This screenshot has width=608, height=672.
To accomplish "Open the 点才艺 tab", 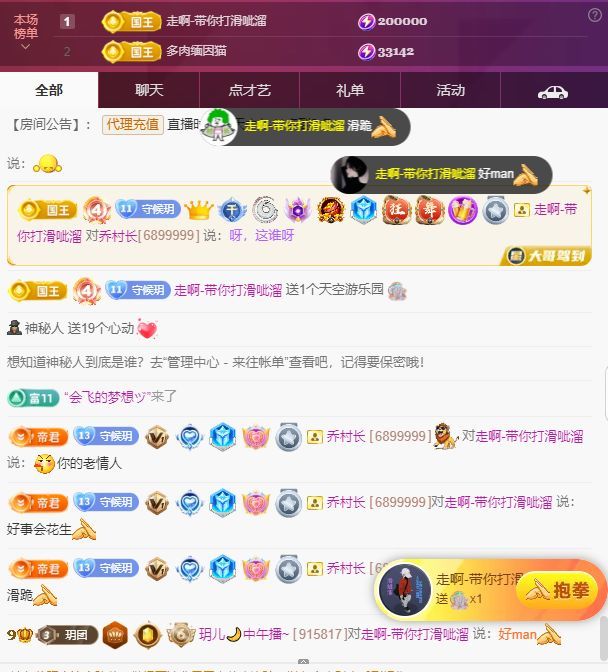I will click(249, 90).
